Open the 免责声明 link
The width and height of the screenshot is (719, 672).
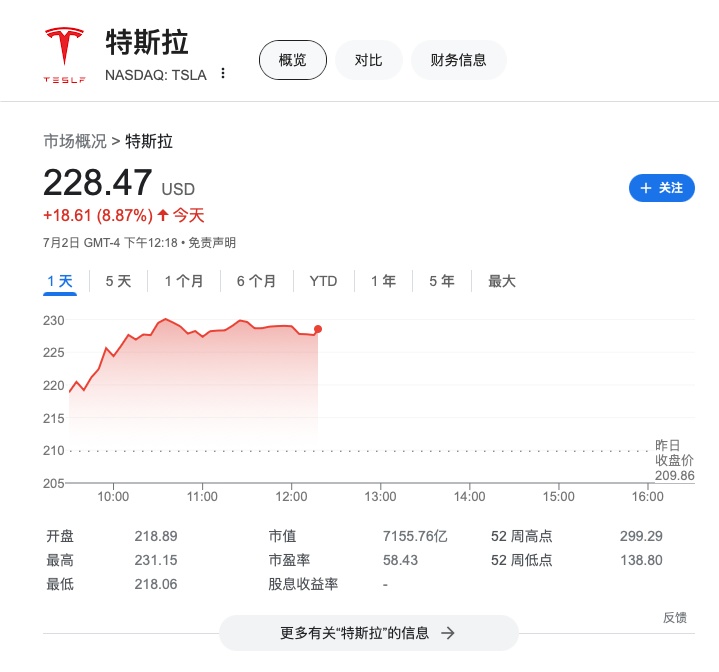tap(212, 243)
